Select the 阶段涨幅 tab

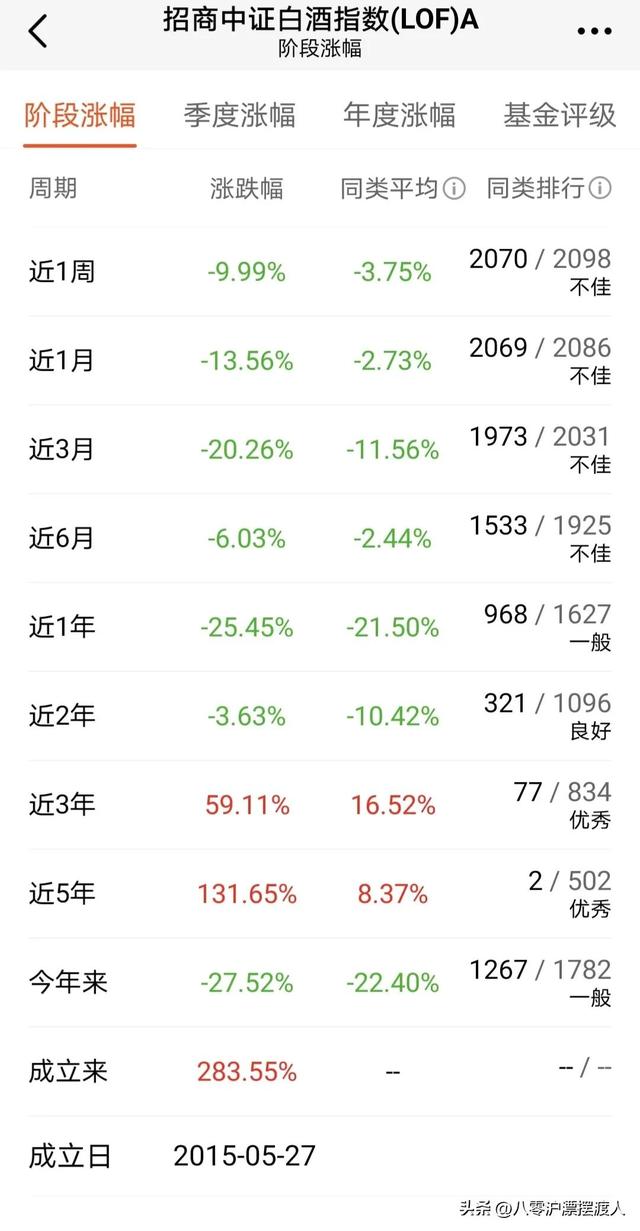(x=80, y=115)
